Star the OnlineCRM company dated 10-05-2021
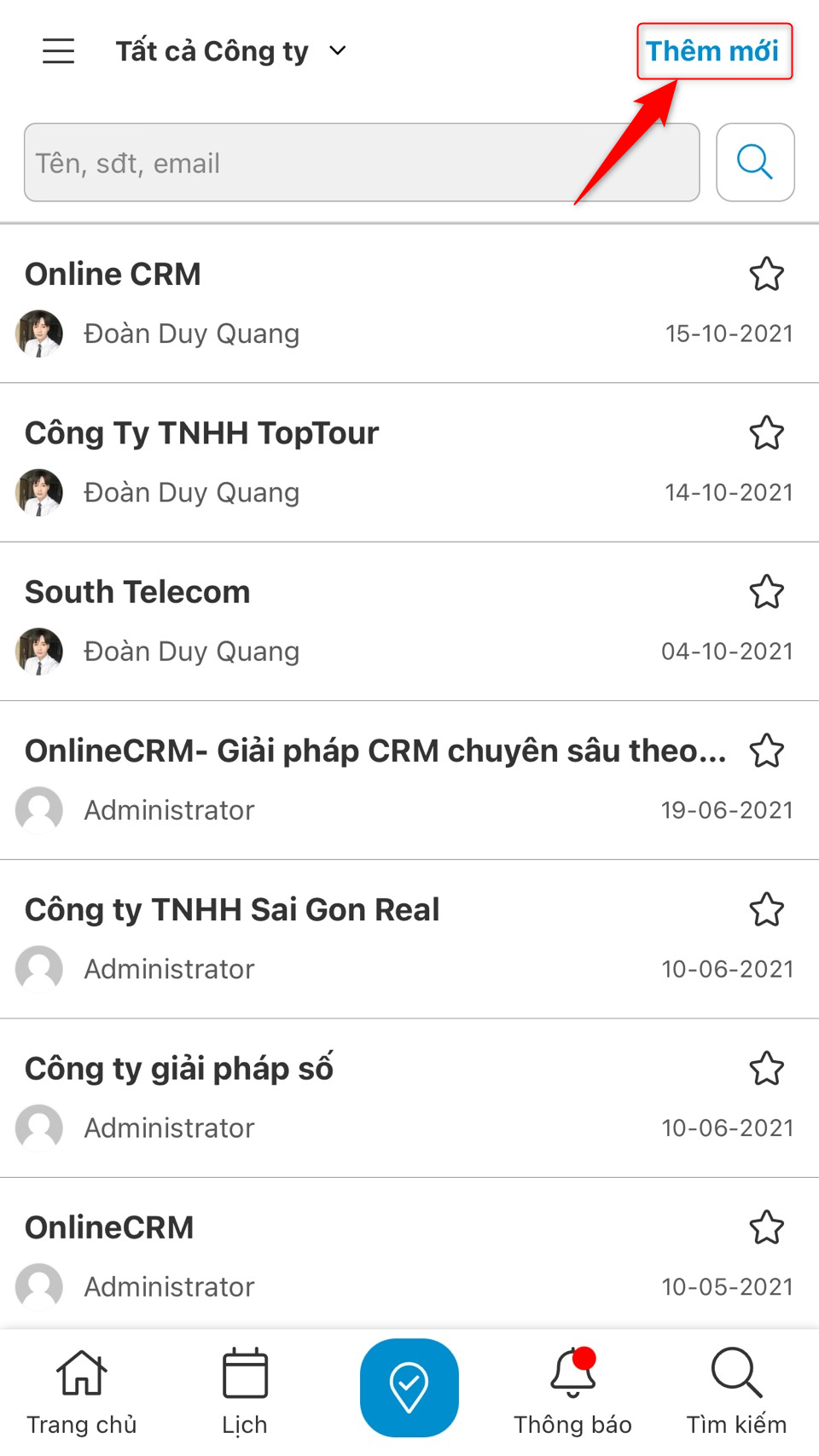 click(x=766, y=1227)
